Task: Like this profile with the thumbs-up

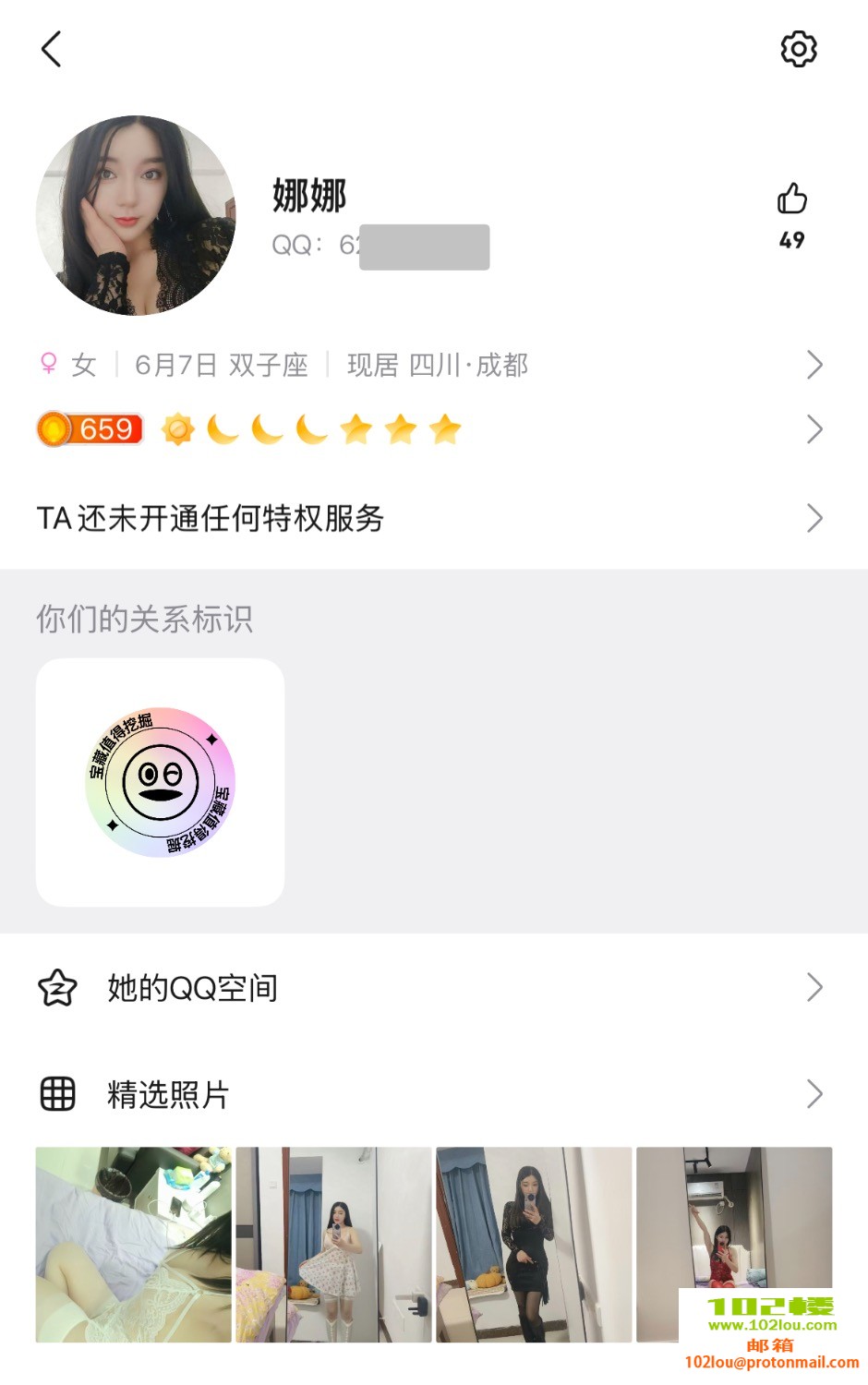Action: [x=791, y=199]
